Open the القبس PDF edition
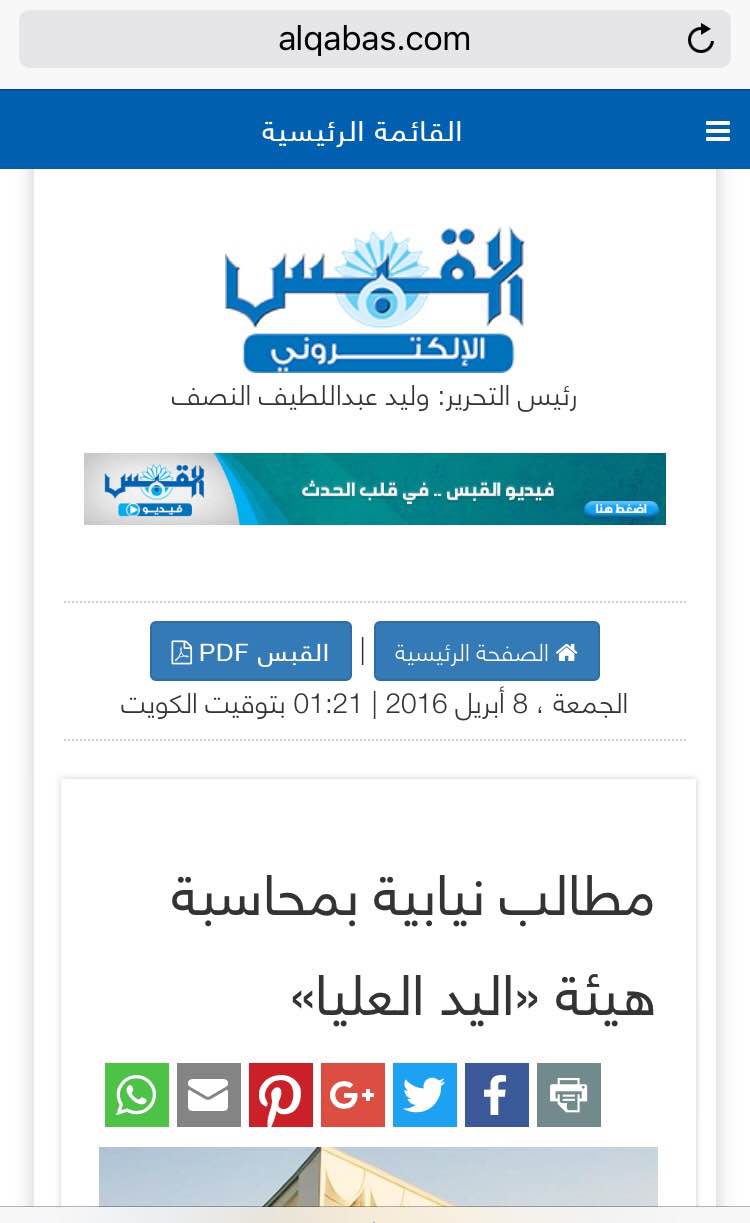This screenshot has height=1223, width=750. (250, 652)
